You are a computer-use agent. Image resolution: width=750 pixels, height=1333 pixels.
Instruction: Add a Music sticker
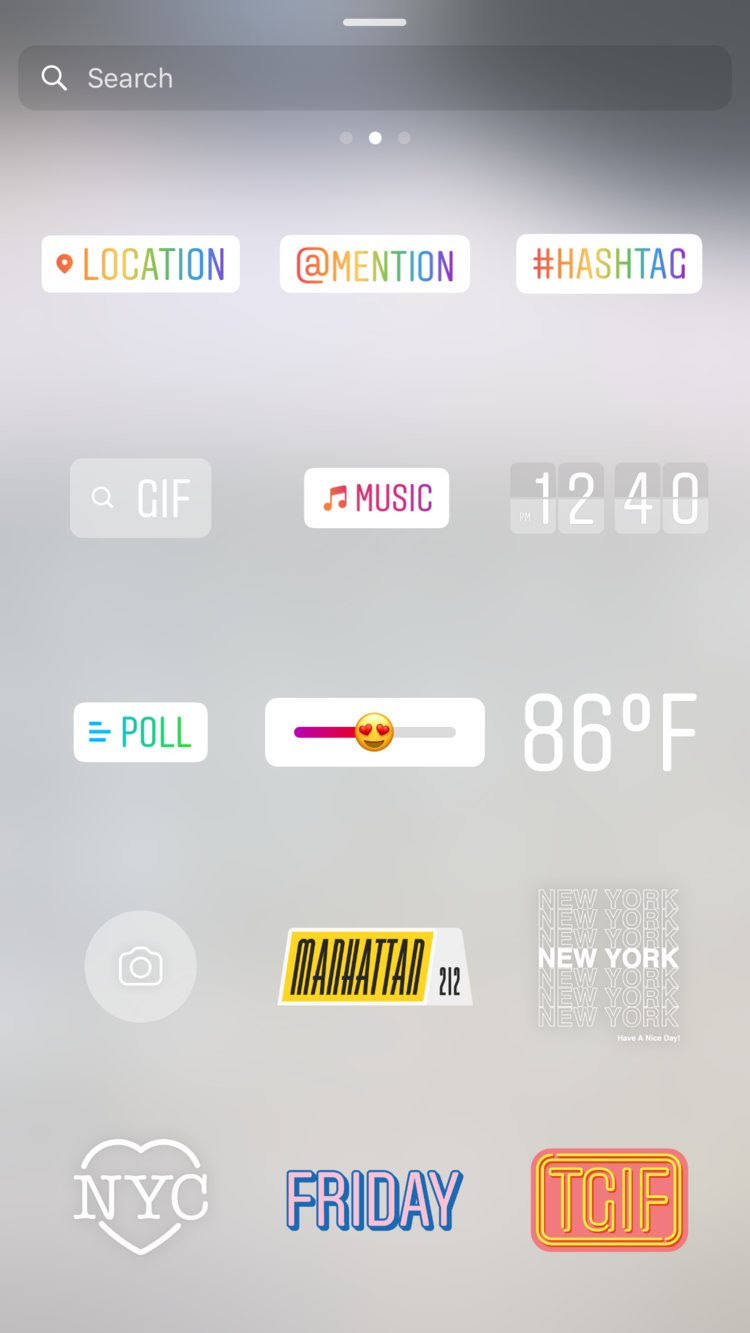click(376, 498)
